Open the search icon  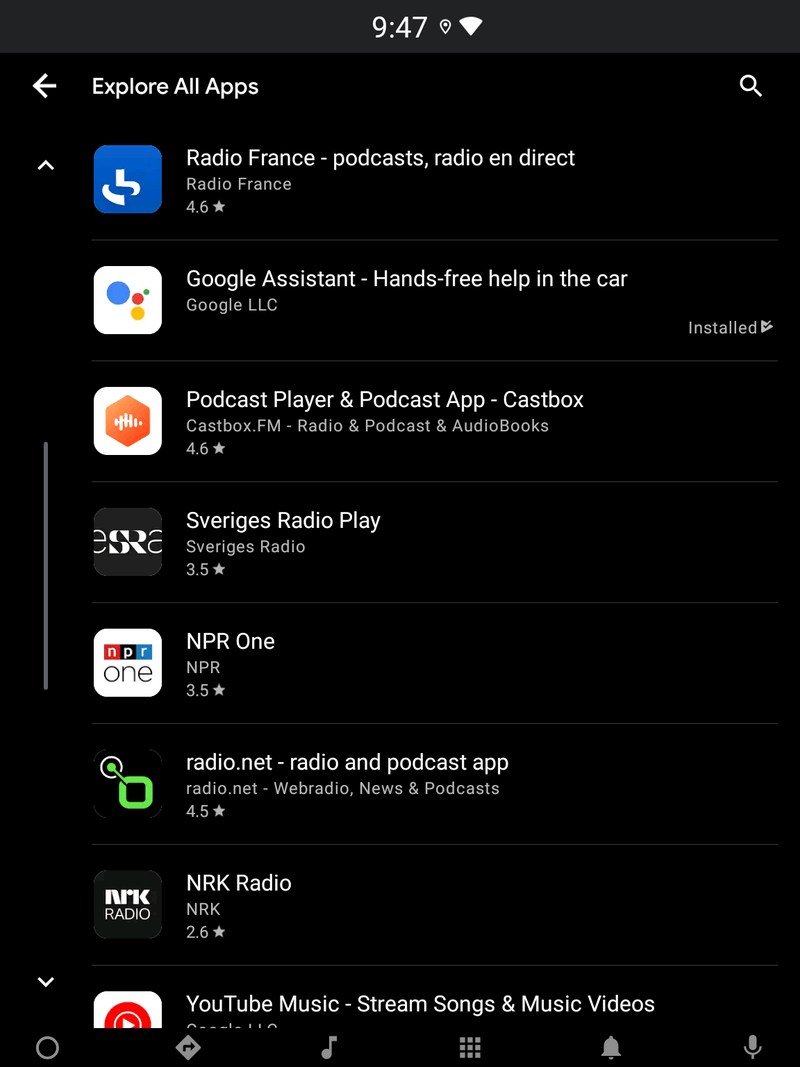[x=751, y=86]
